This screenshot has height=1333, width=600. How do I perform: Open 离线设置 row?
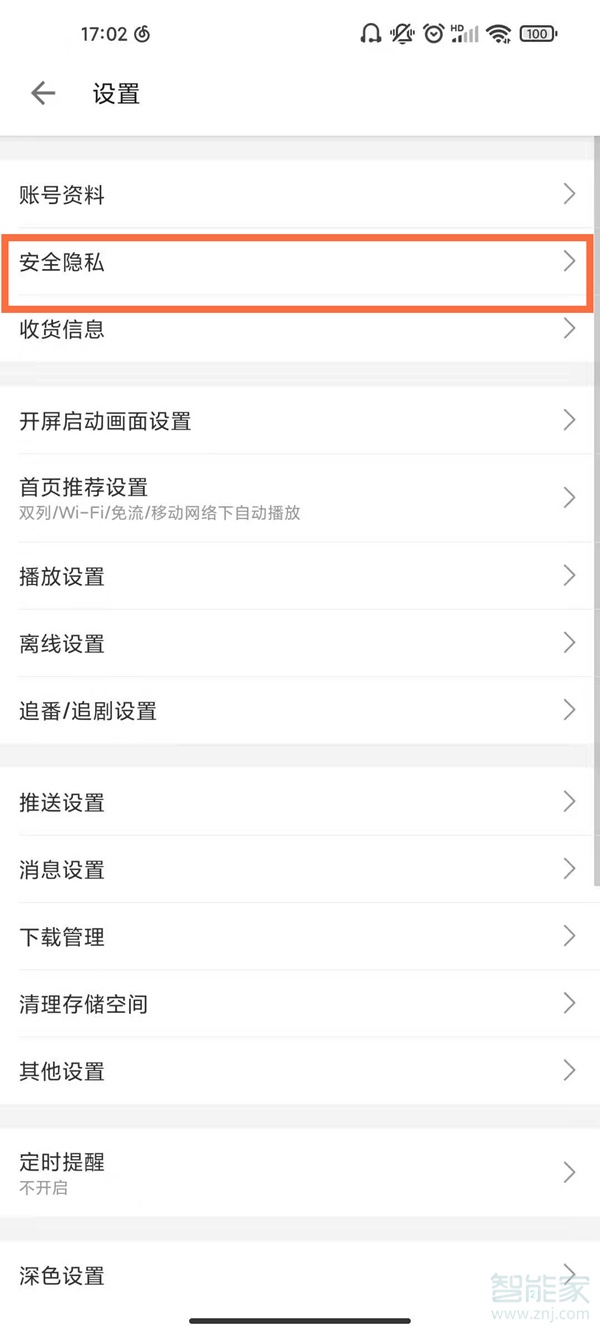(300, 643)
